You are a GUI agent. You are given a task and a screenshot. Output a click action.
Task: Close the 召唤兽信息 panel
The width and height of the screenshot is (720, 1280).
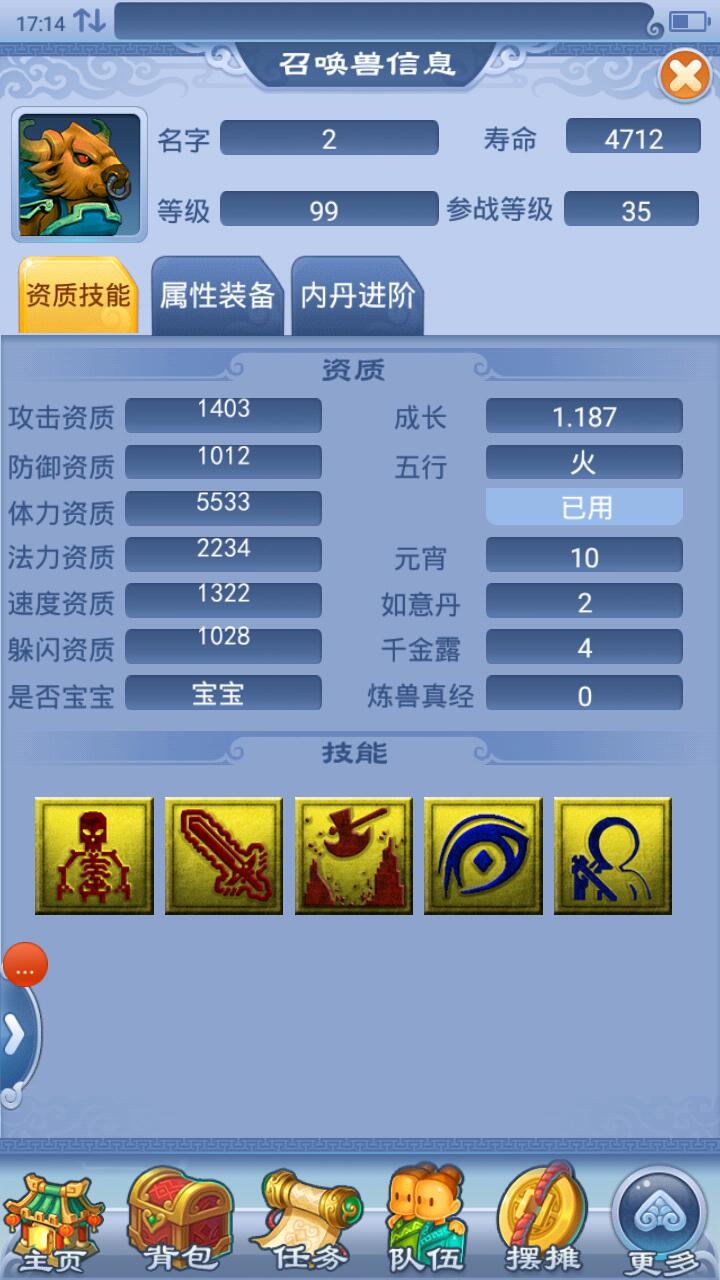click(685, 75)
